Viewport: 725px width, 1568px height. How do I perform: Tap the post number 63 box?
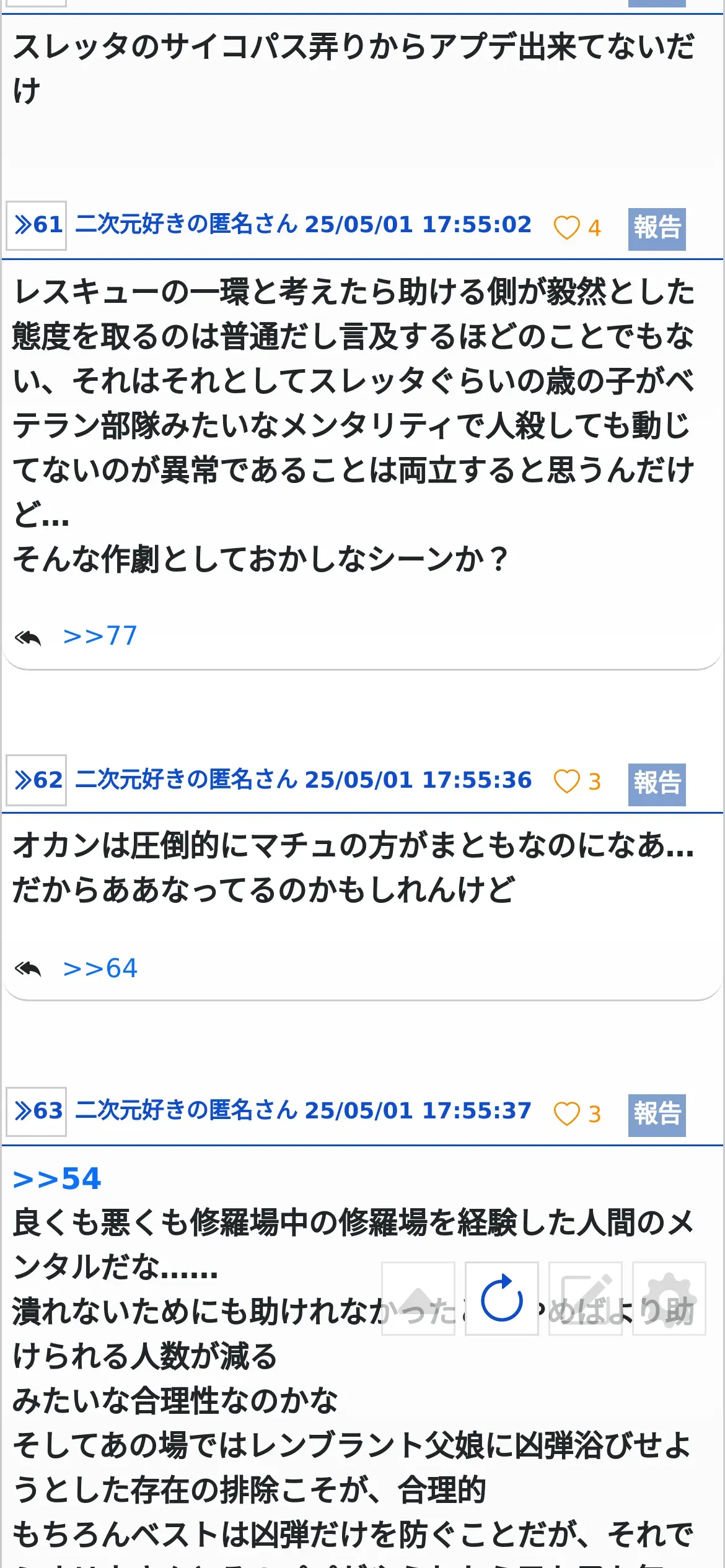tap(37, 1111)
